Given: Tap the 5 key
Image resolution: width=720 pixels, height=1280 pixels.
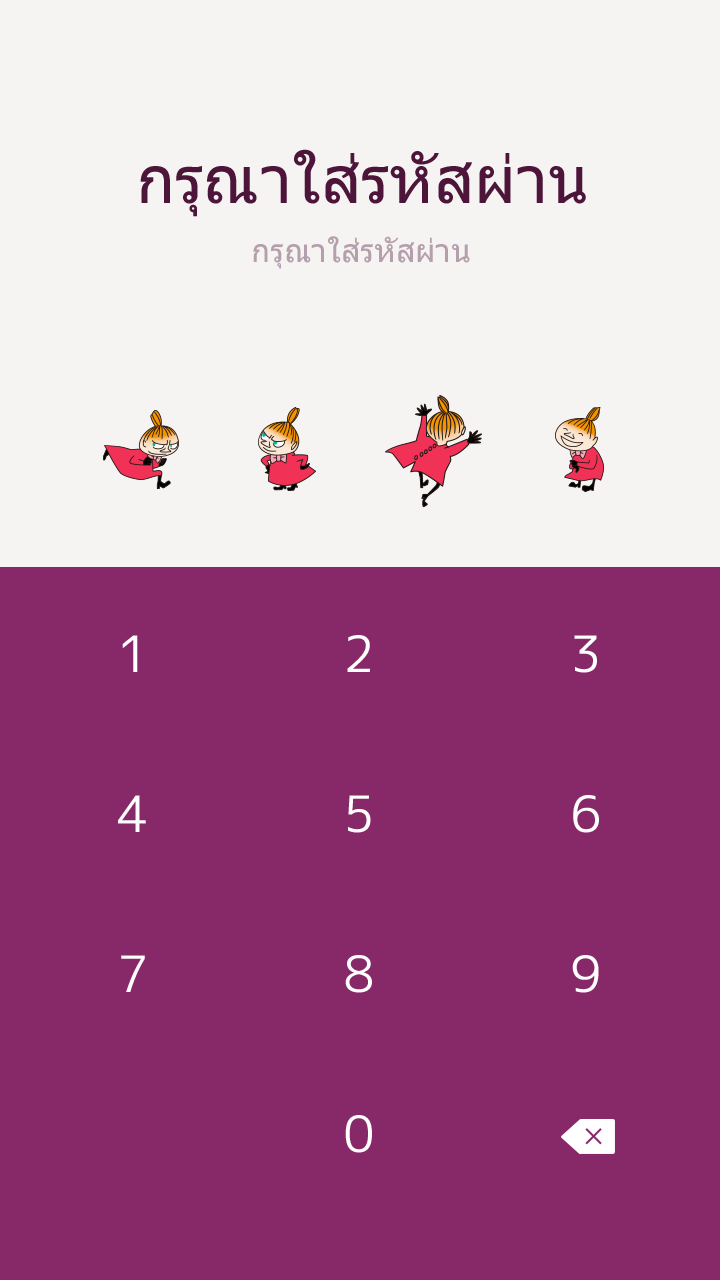Looking at the screenshot, I should click(359, 815).
